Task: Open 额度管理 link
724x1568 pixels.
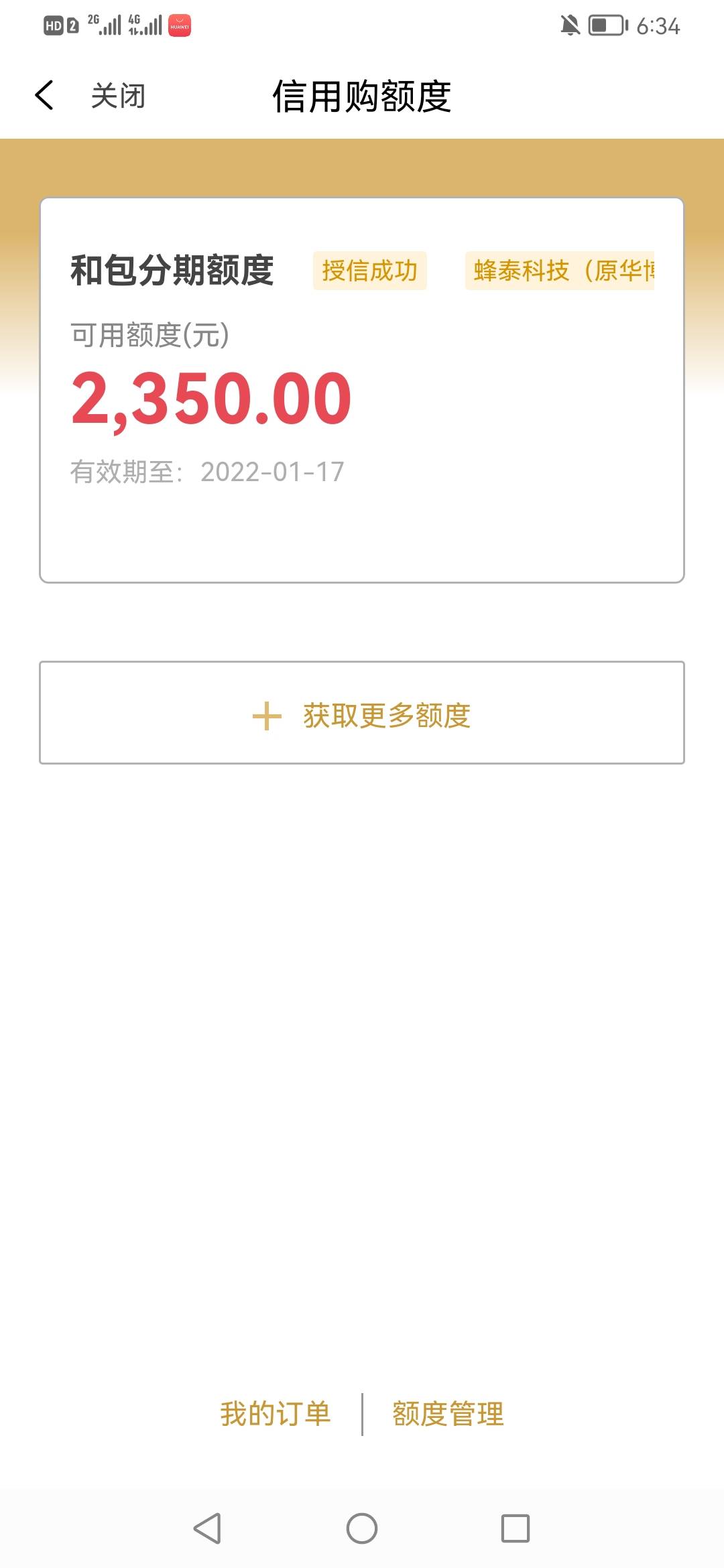Action: tap(448, 1414)
